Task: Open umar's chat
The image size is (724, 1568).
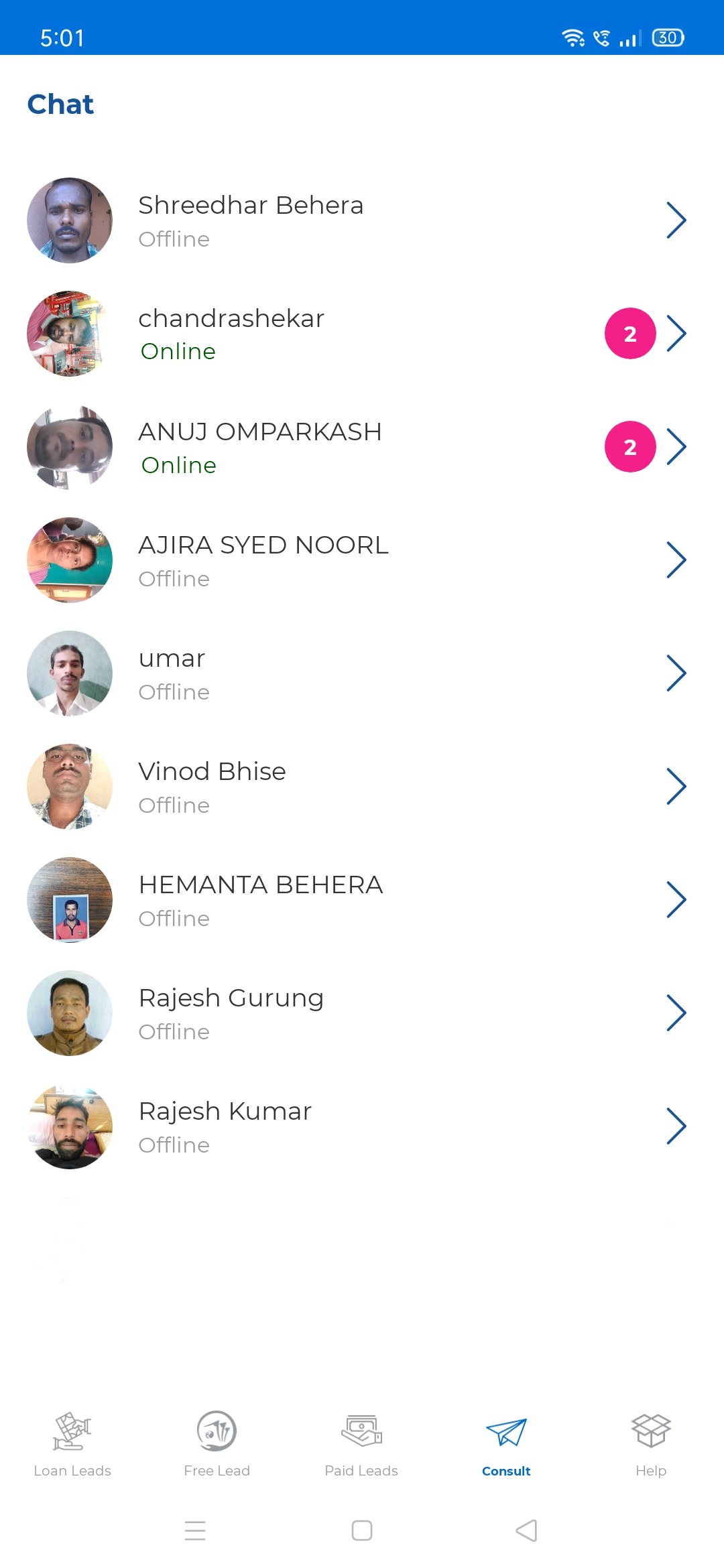Action: 362,673
